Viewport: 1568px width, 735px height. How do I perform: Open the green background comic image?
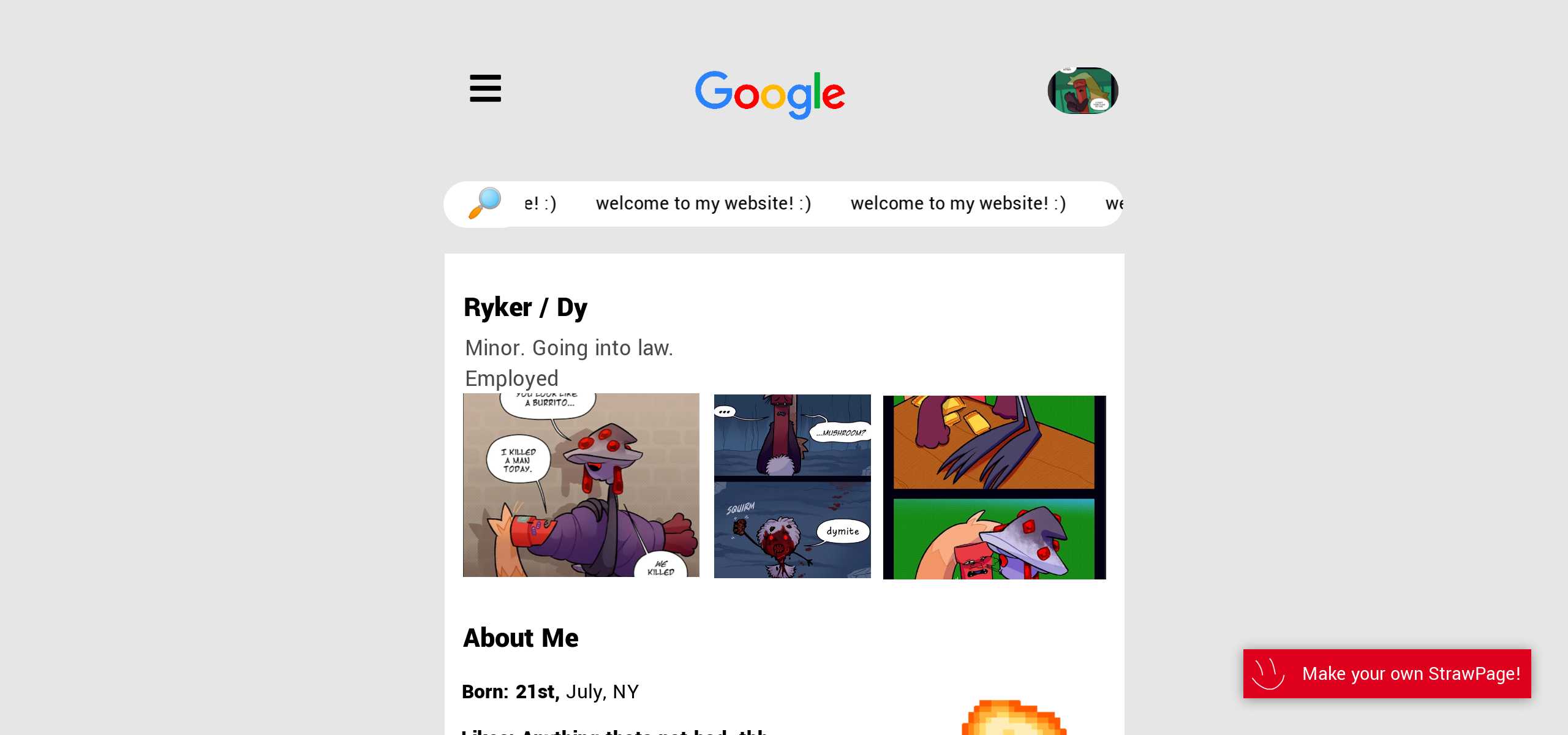click(994, 488)
